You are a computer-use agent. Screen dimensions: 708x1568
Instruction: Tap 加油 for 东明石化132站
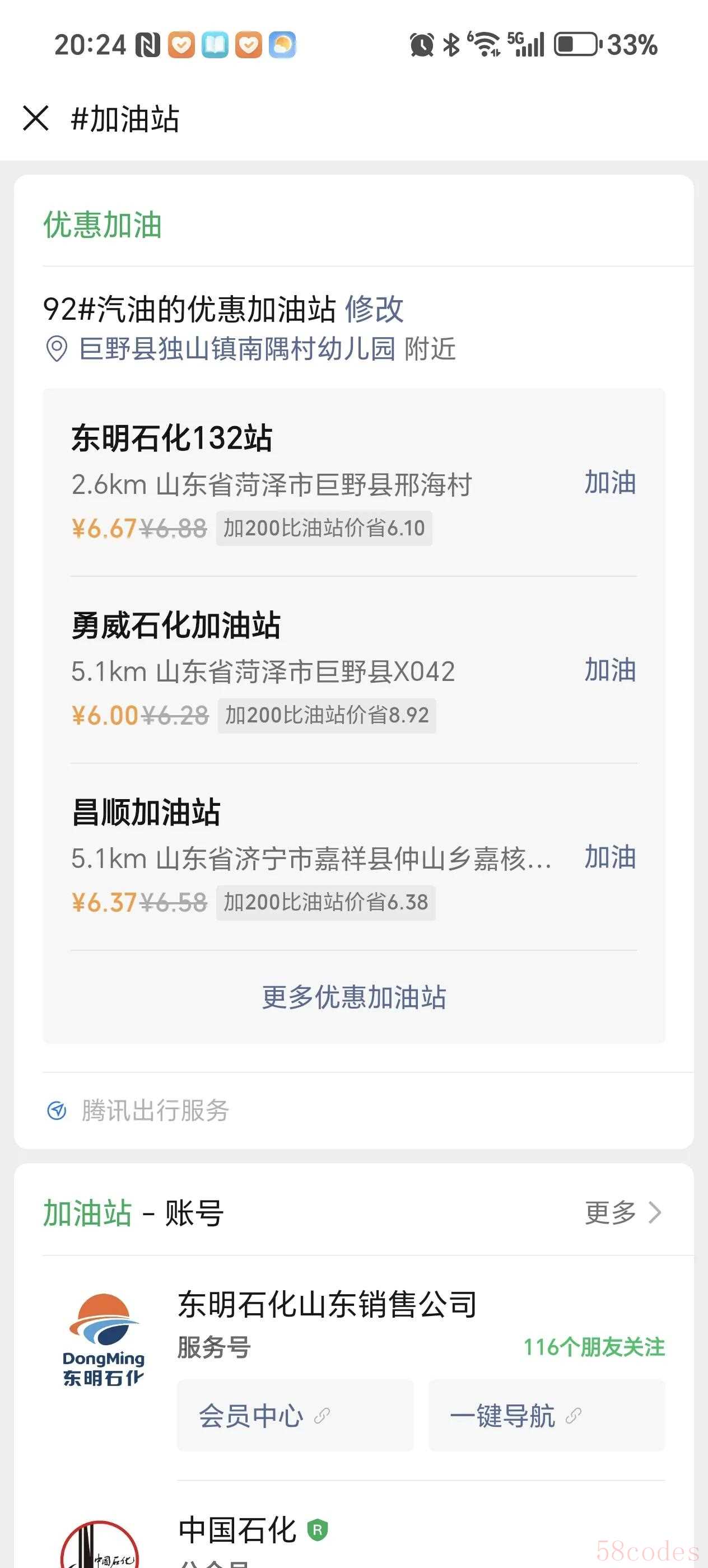pyautogui.click(x=610, y=483)
